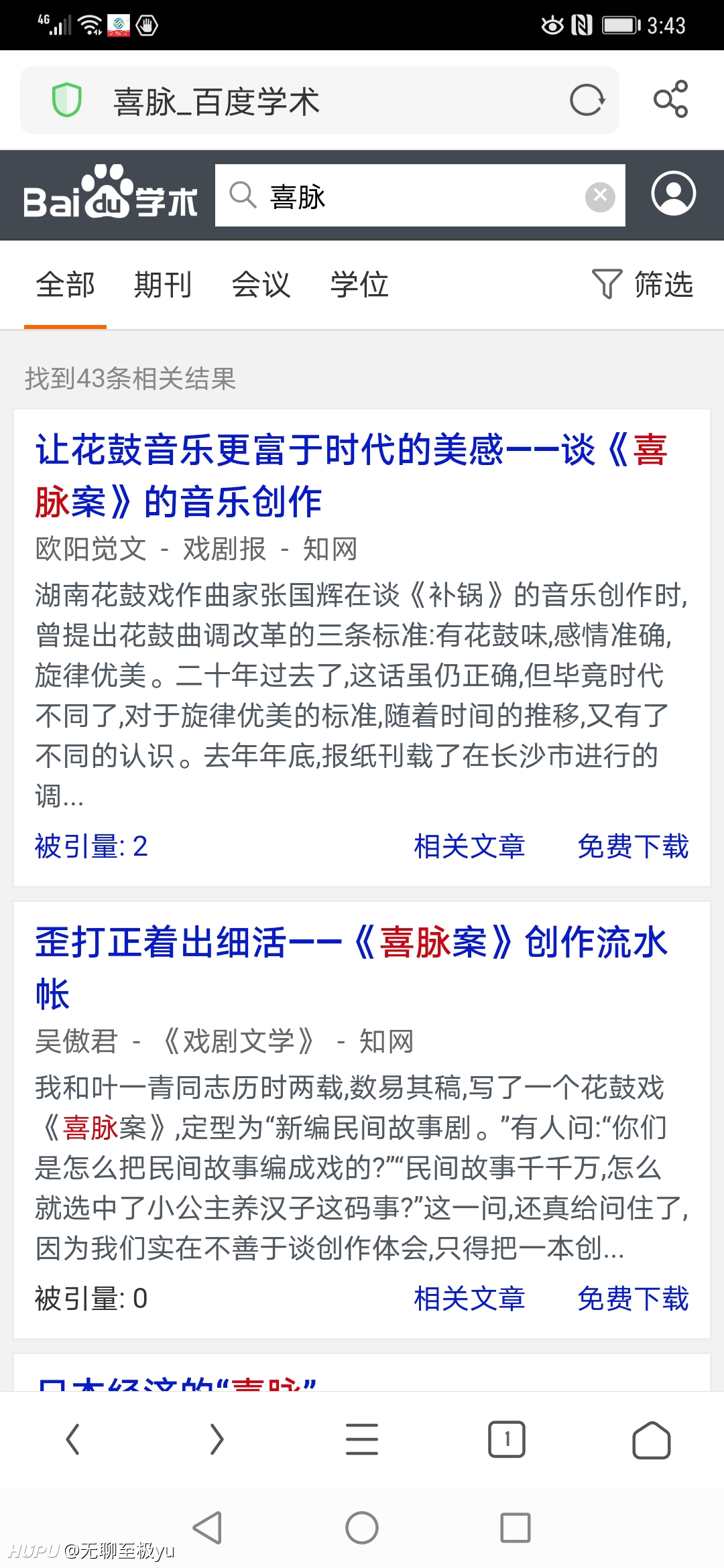Open 相关文章 for the 吴傲君 article
This screenshot has height=1568, width=724.
pyautogui.click(x=469, y=1299)
